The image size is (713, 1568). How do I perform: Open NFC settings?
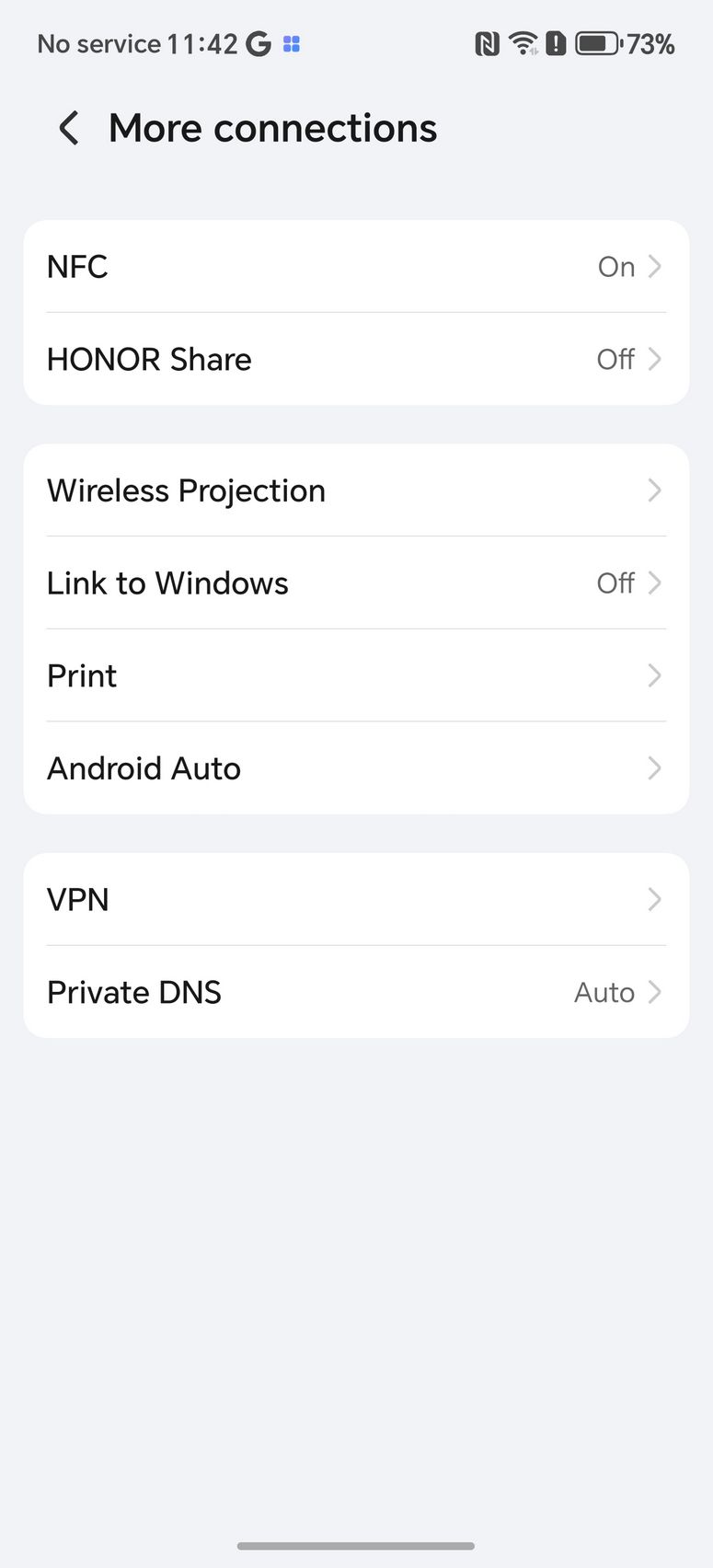coord(355,267)
